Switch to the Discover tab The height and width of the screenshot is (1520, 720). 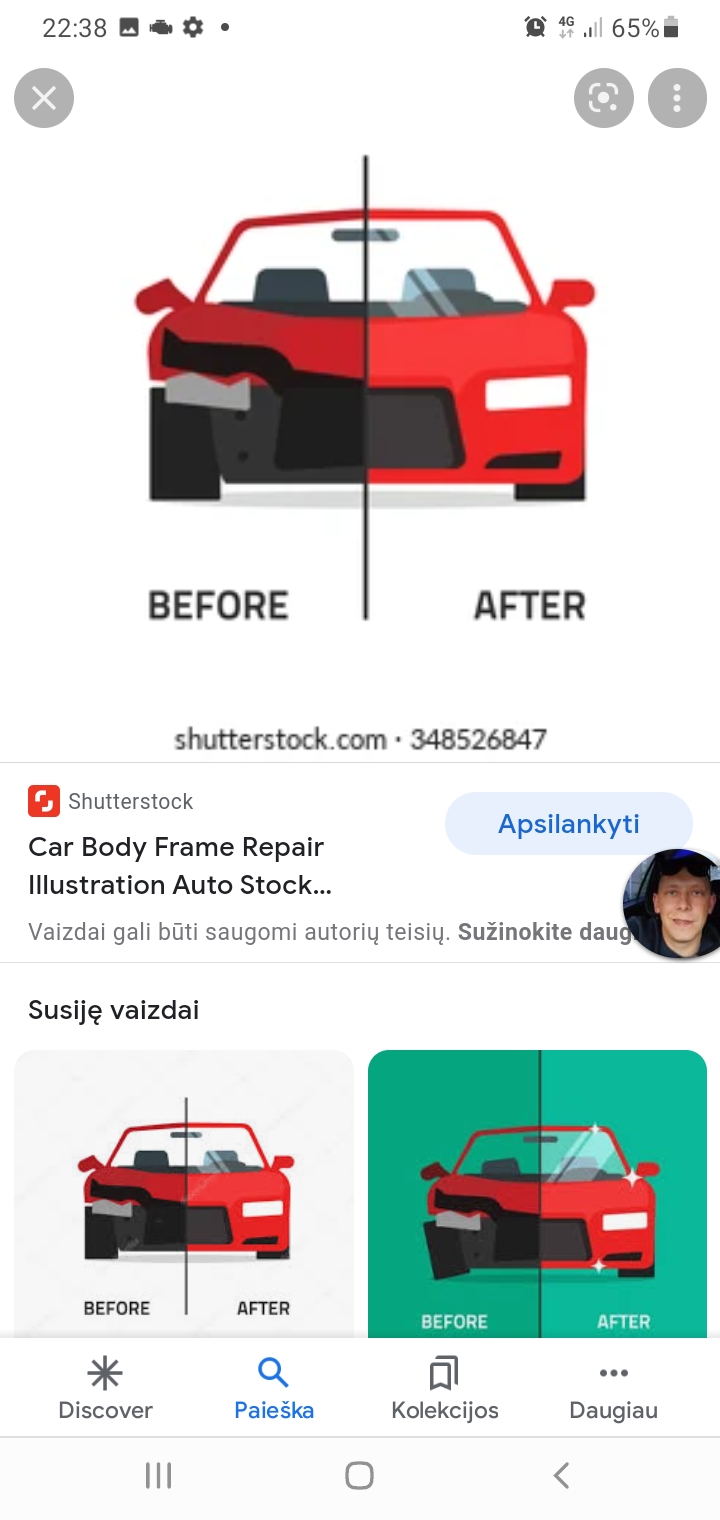105,1389
